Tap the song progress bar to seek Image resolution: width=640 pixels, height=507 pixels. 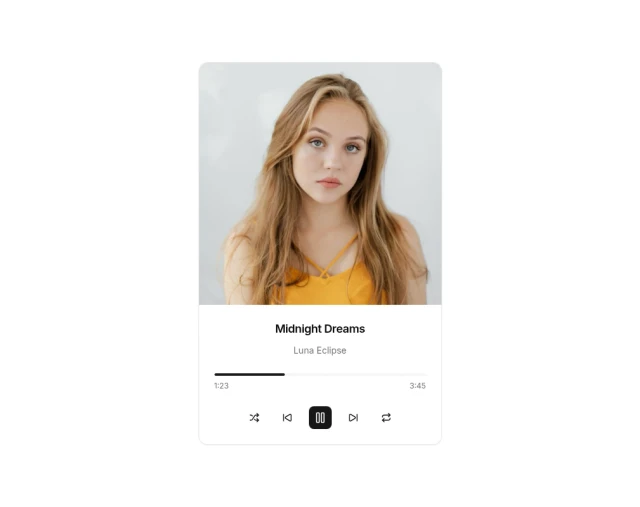(x=320, y=374)
